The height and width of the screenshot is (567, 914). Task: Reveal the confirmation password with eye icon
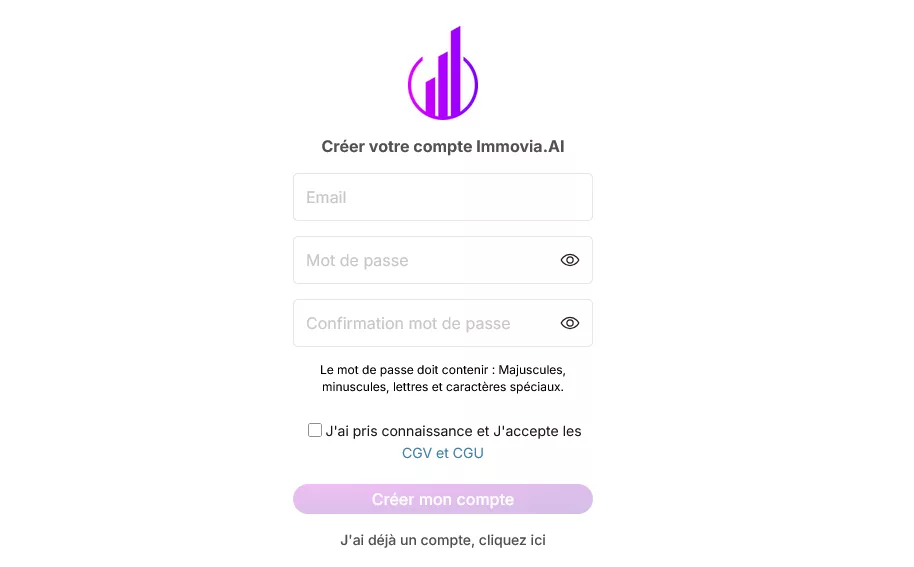pos(570,323)
